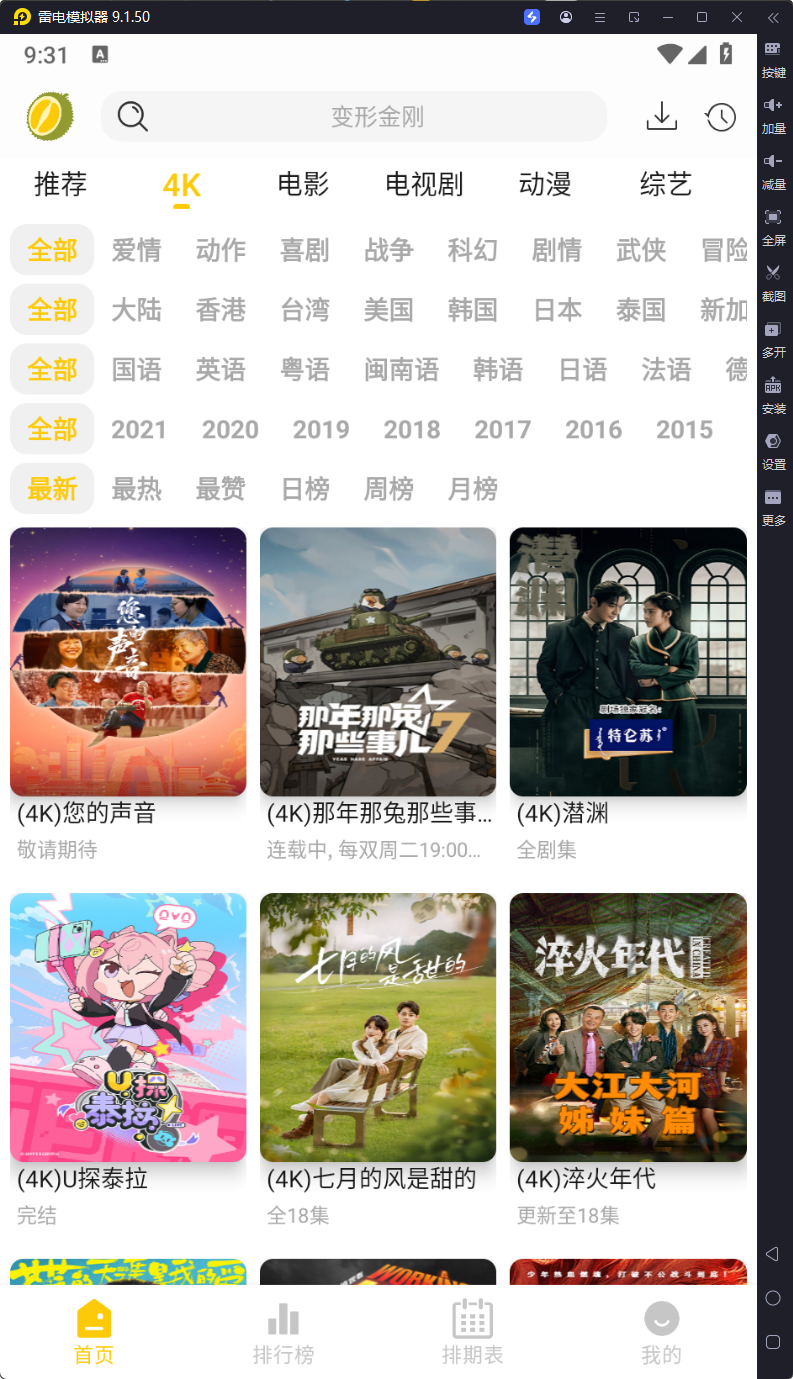Enable the 国语 language filter
The width and height of the screenshot is (793, 1379).
tap(137, 369)
